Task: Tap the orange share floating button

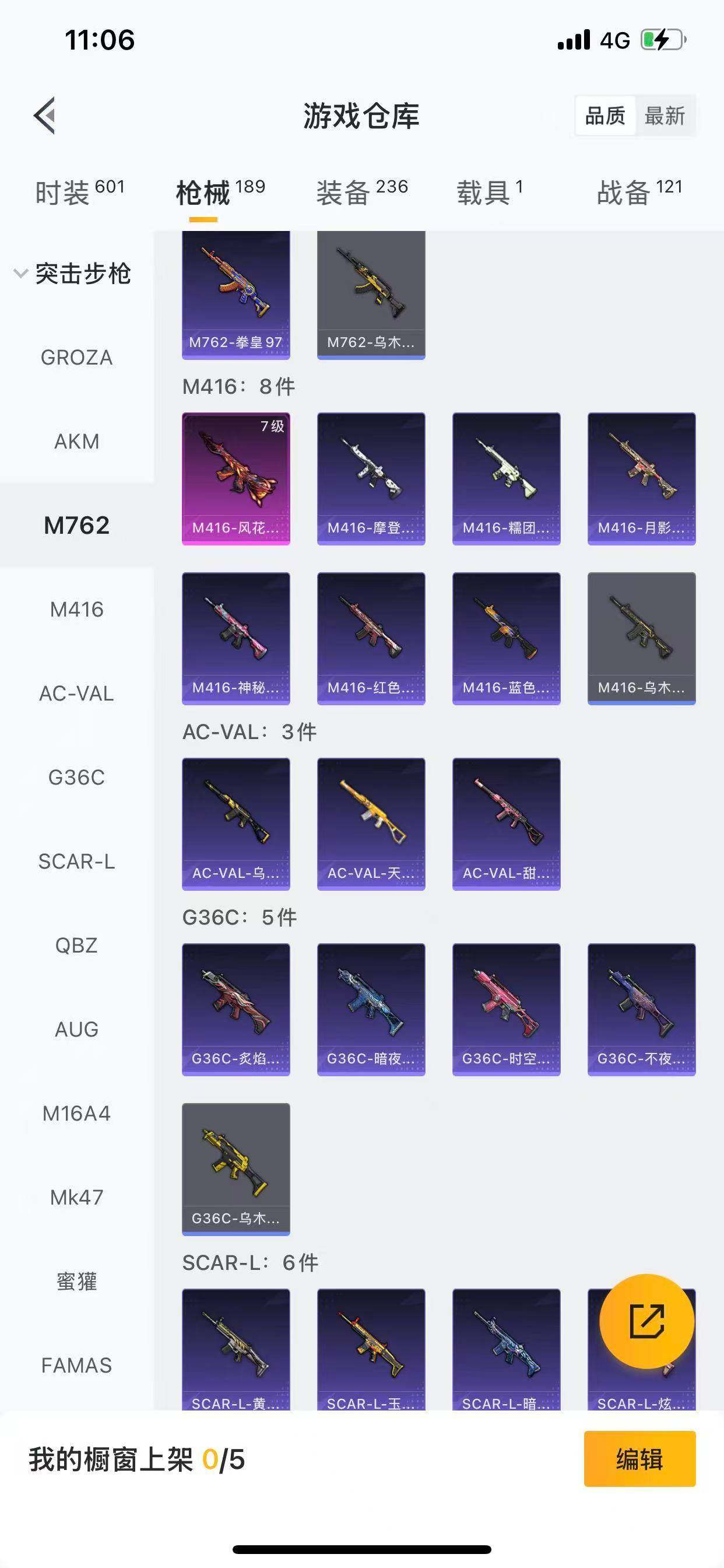Action: pos(646,1321)
